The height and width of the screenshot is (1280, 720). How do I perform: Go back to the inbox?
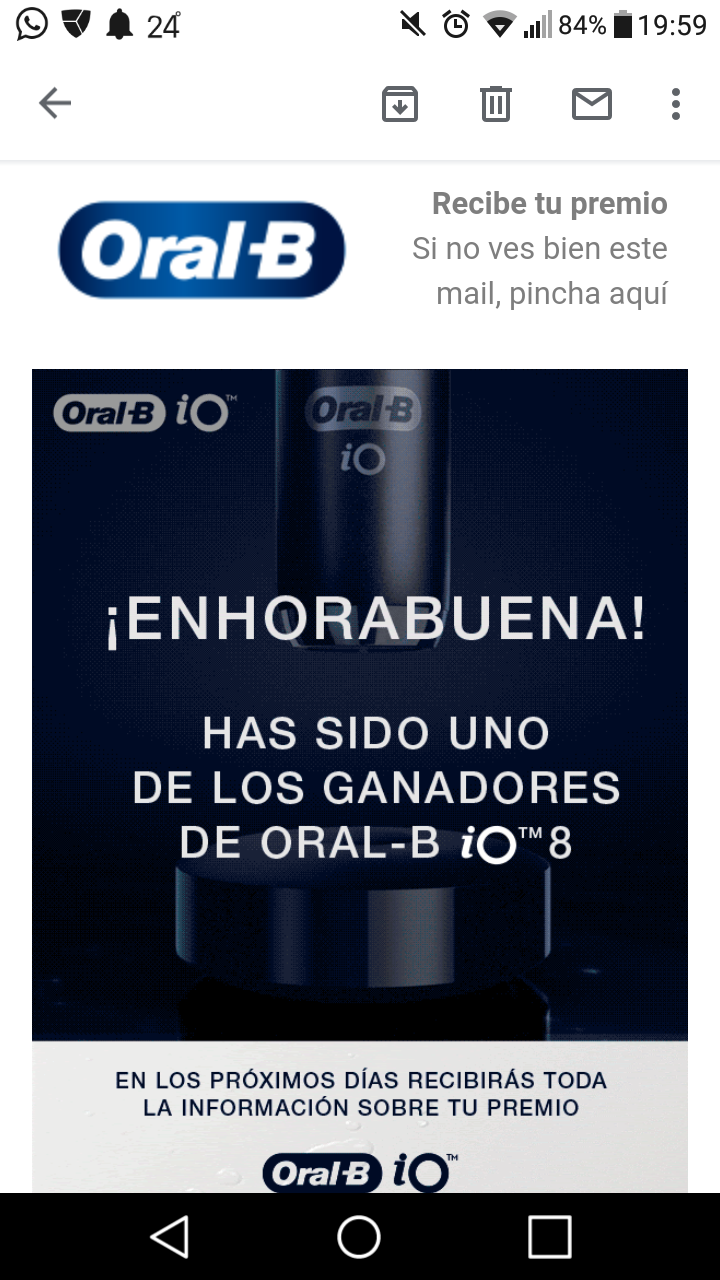pos(55,103)
